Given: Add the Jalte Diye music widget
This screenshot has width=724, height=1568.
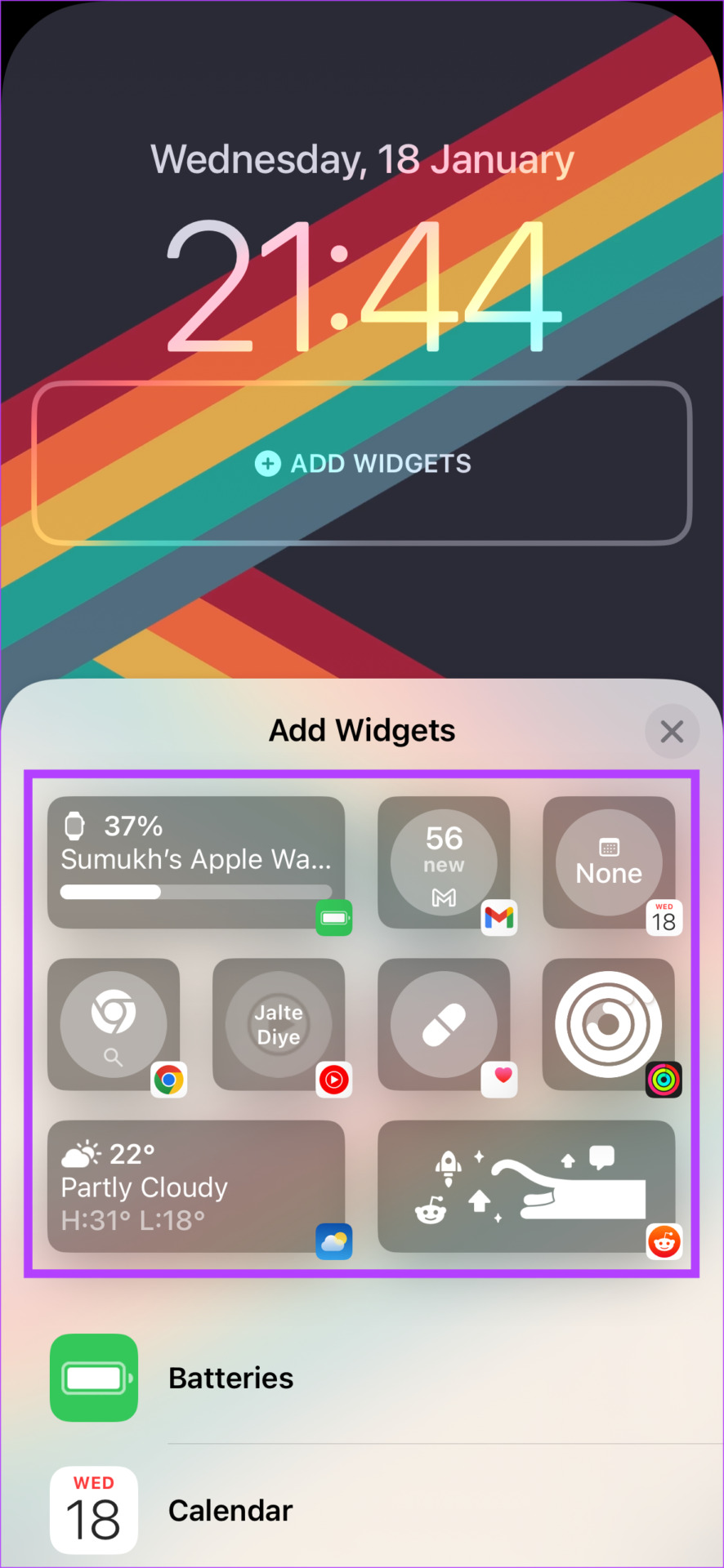Looking at the screenshot, I should (x=279, y=1023).
